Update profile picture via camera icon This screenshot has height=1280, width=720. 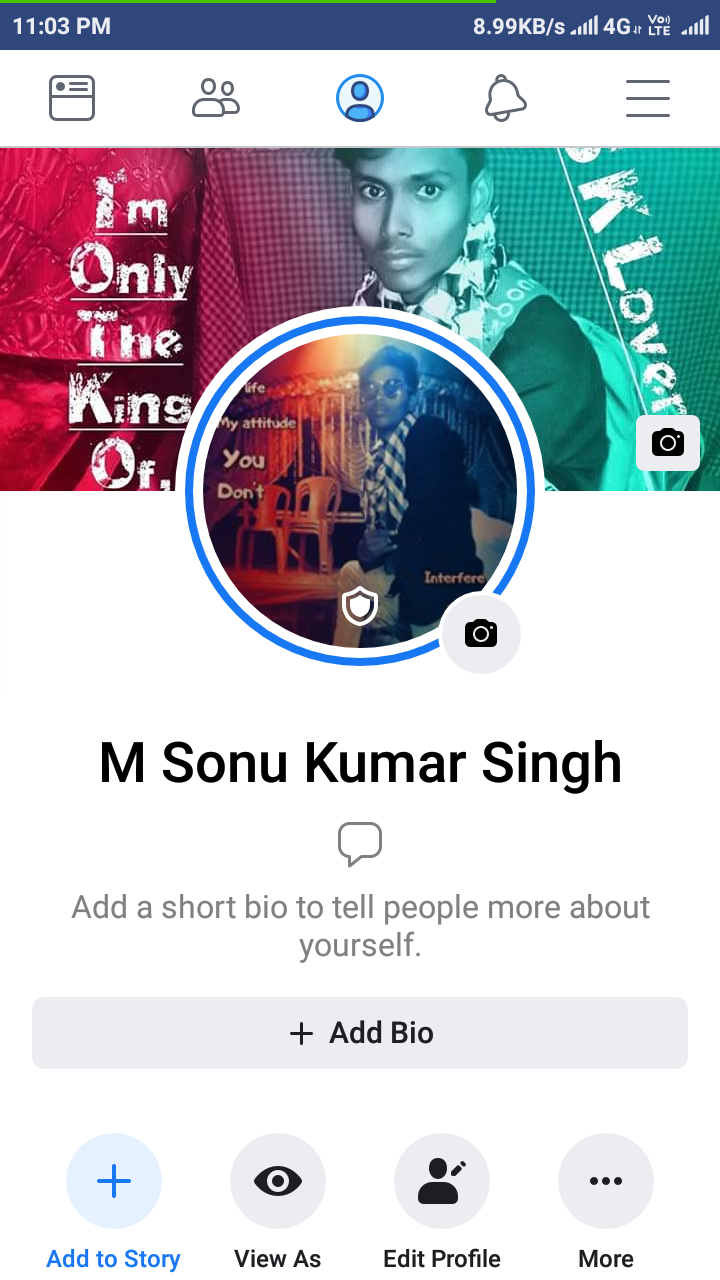coord(481,633)
